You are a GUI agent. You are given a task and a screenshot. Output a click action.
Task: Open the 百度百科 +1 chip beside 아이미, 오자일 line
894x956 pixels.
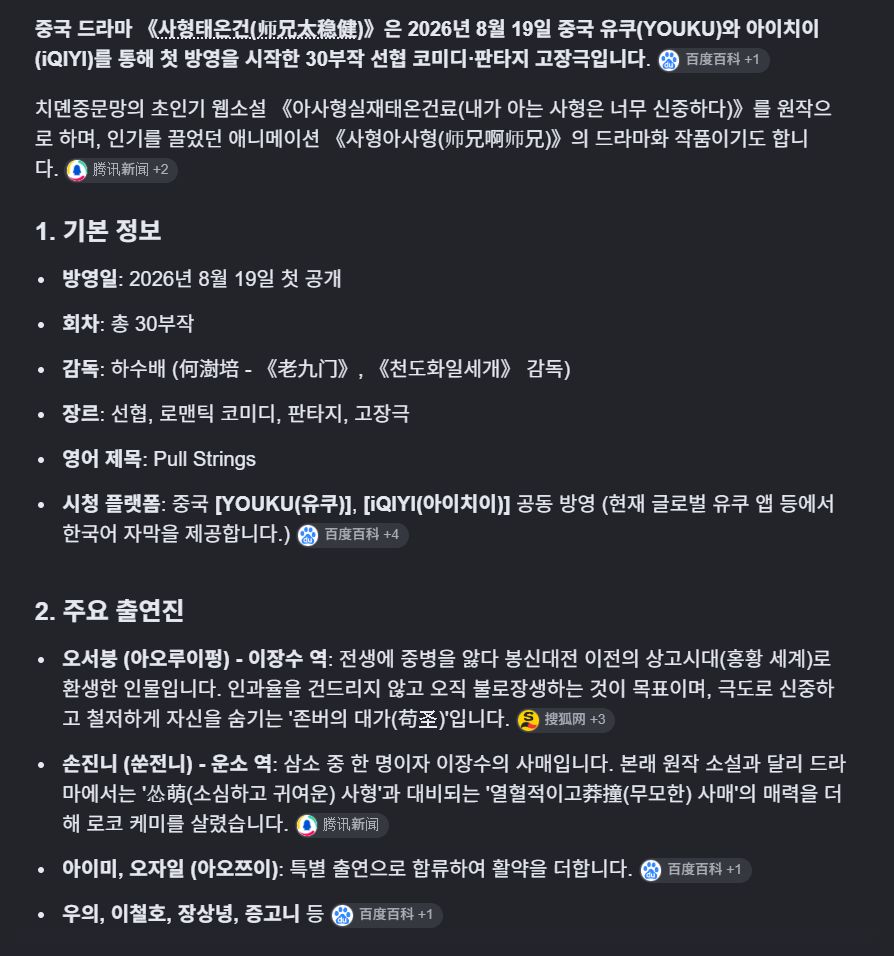[x=696, y=869]
